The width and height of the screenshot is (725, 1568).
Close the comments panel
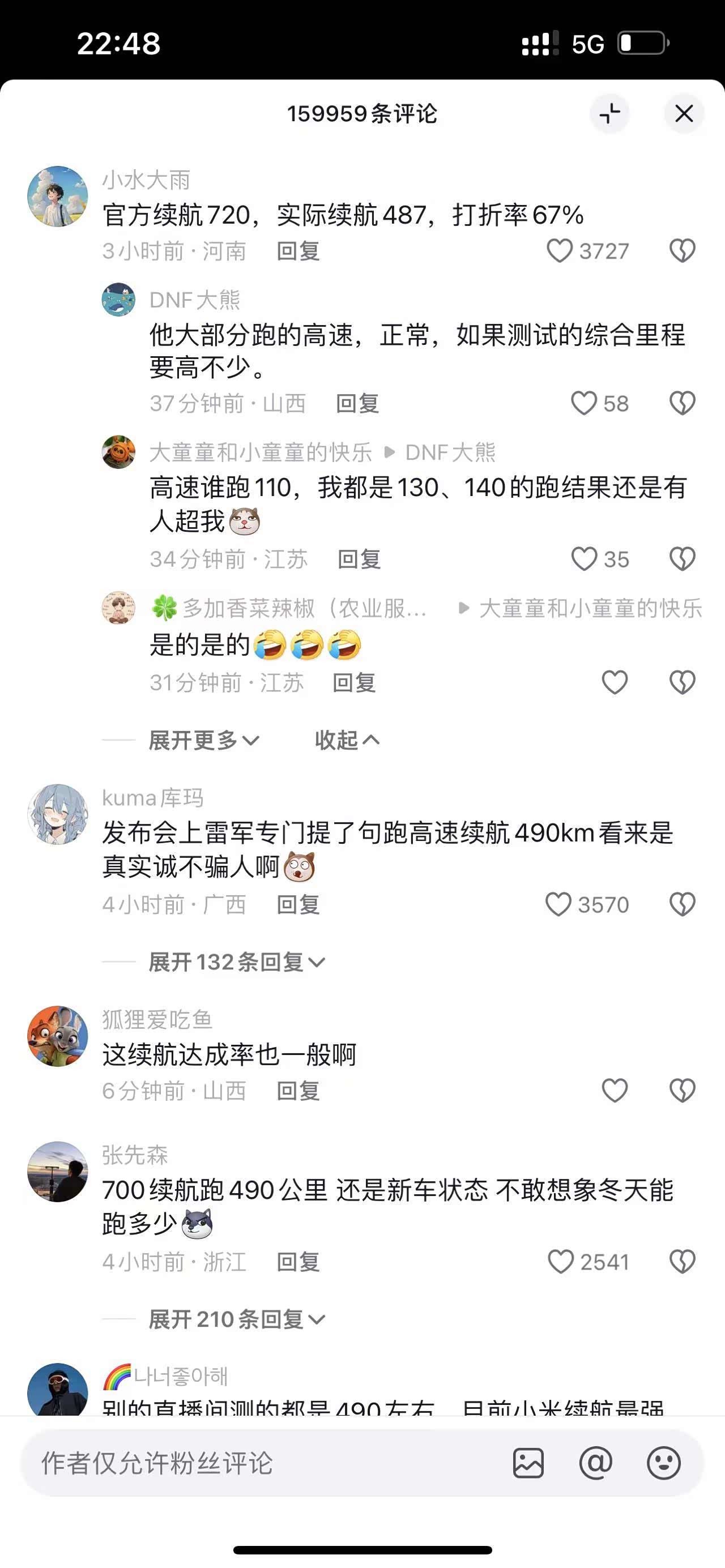pos(684,113)
